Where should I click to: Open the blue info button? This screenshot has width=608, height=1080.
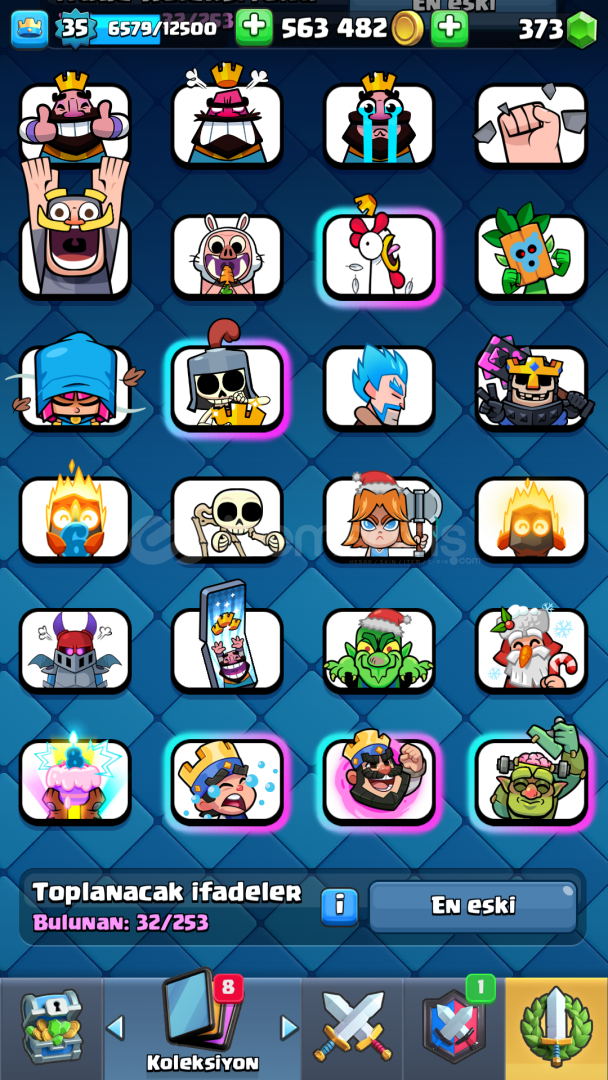[339, 906]
